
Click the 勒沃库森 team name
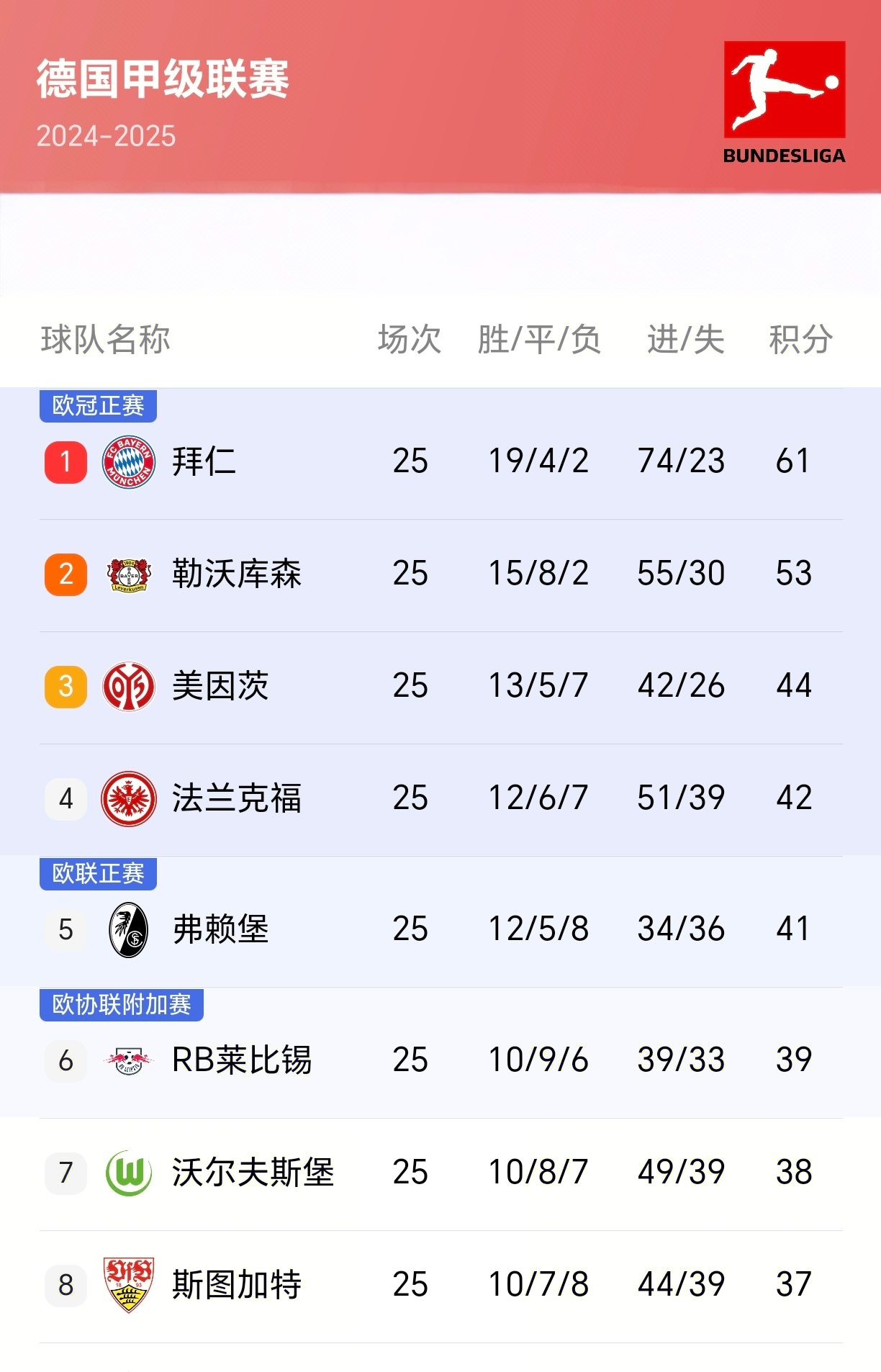click(x=238, y=575)
